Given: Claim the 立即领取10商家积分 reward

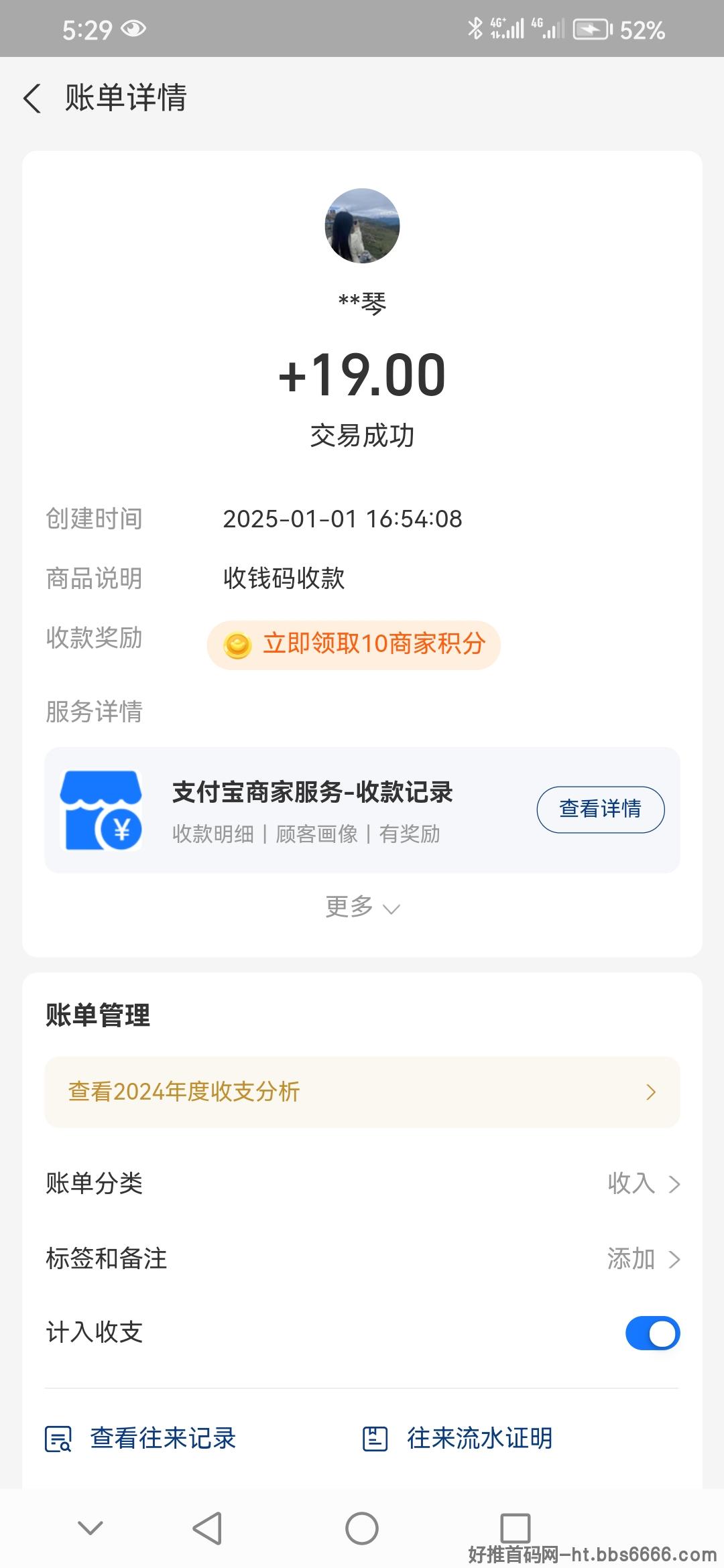Looking at the screenshot, I should [x=354, y=645].
